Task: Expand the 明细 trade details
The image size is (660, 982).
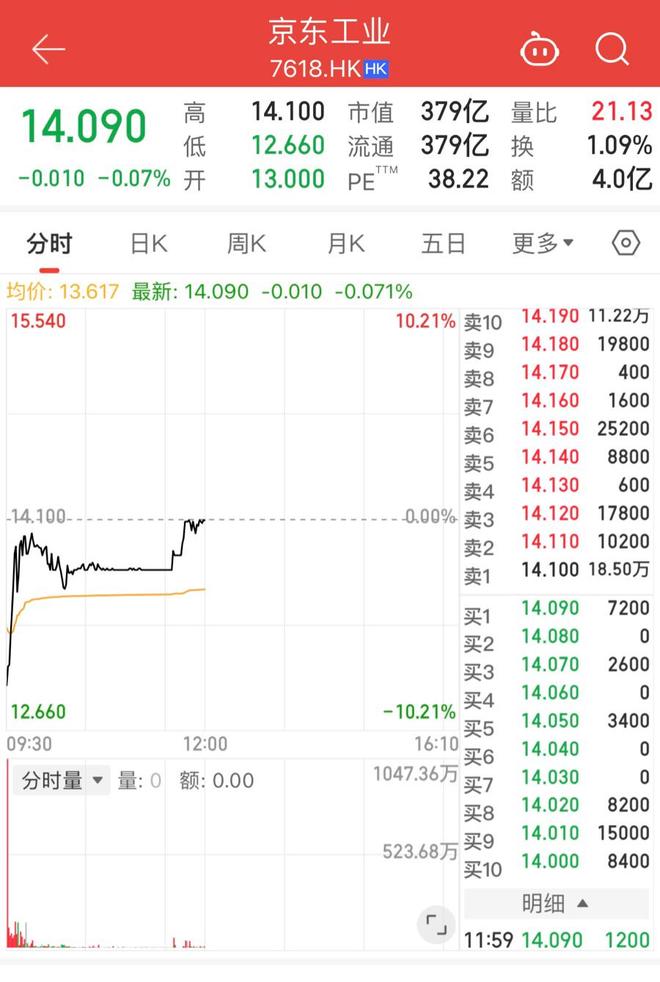Action: pyautogui.click(x=555, y=904)
